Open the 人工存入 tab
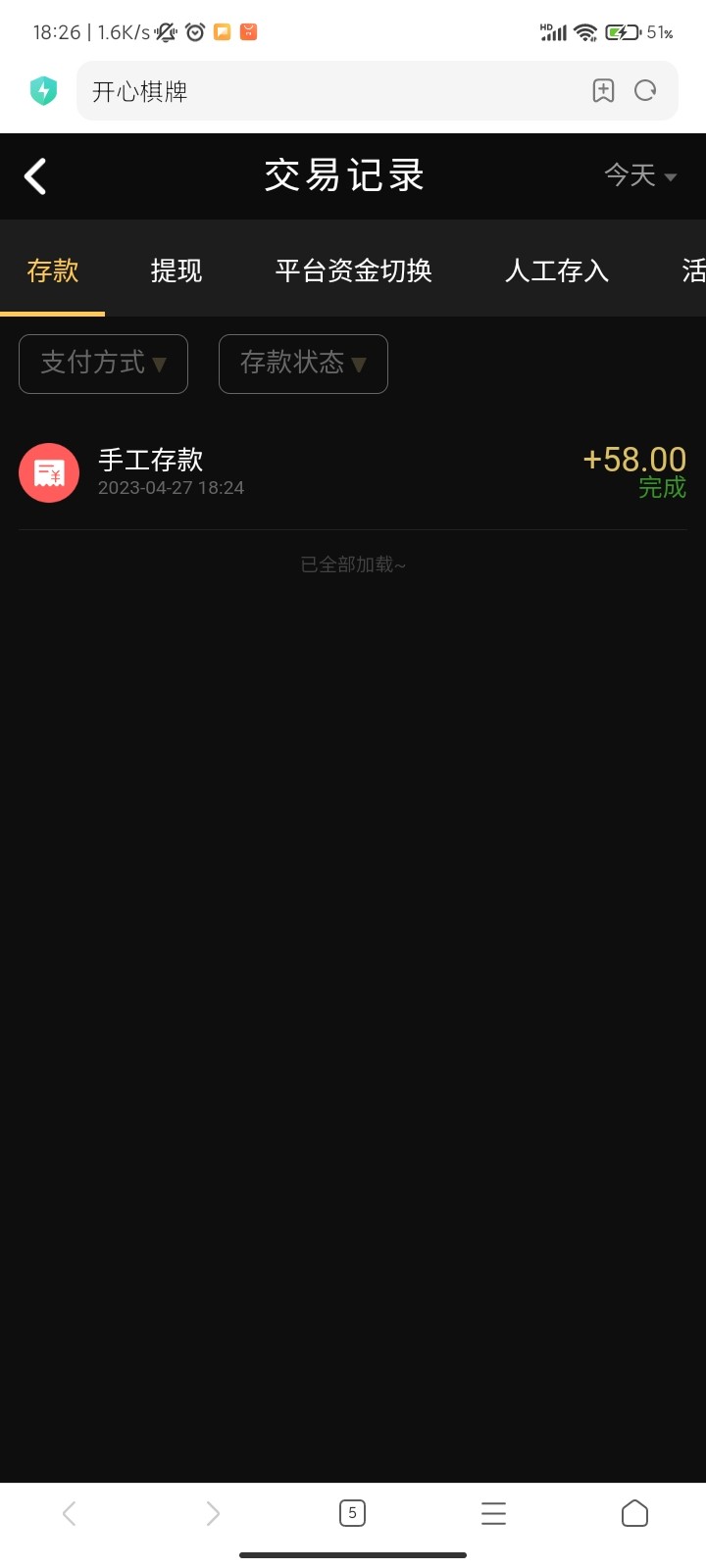Image resolution: width=706 pixels, height=1568 pixels. point(557,270)
